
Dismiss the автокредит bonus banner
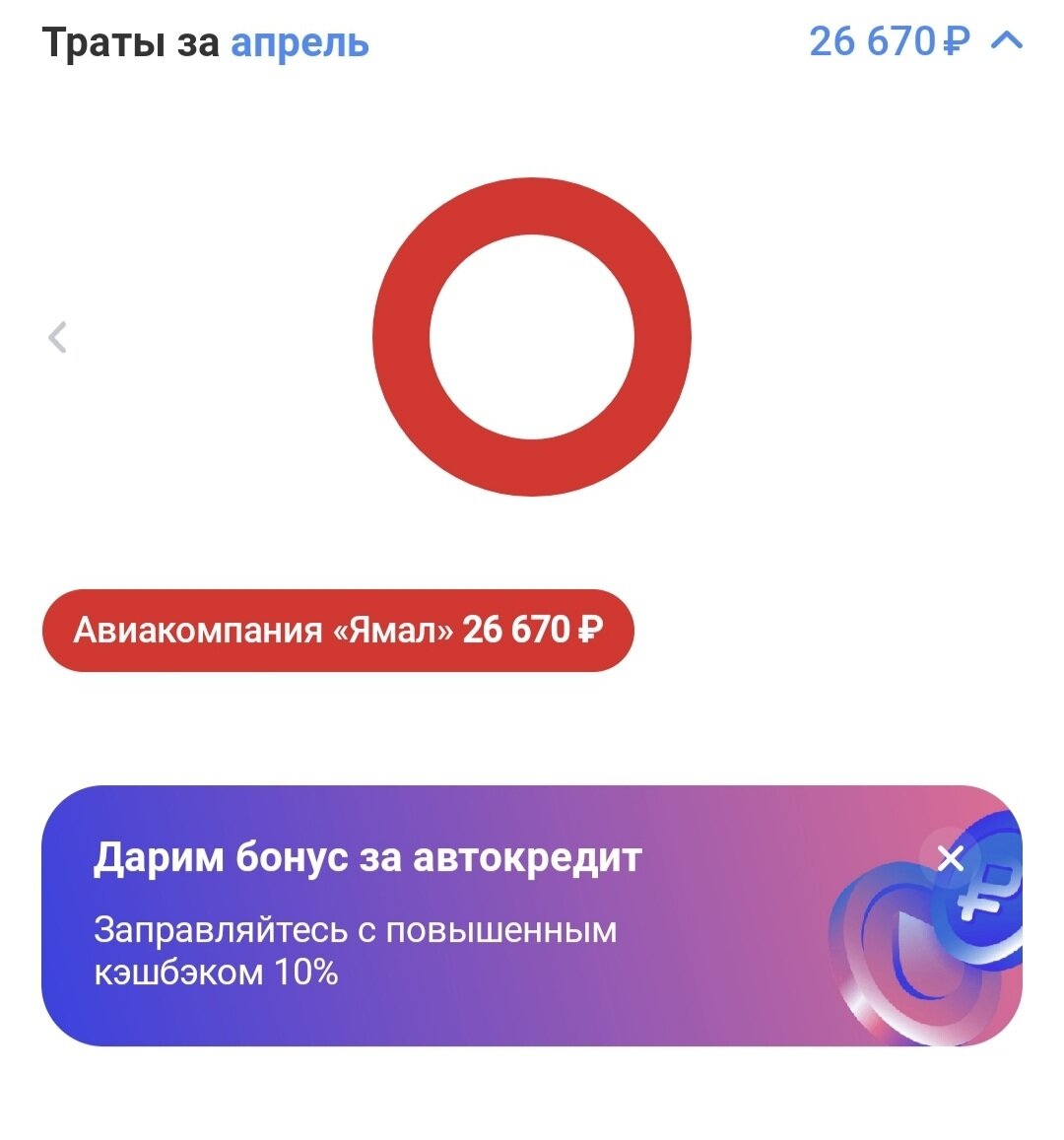click(x=951, y=858)
